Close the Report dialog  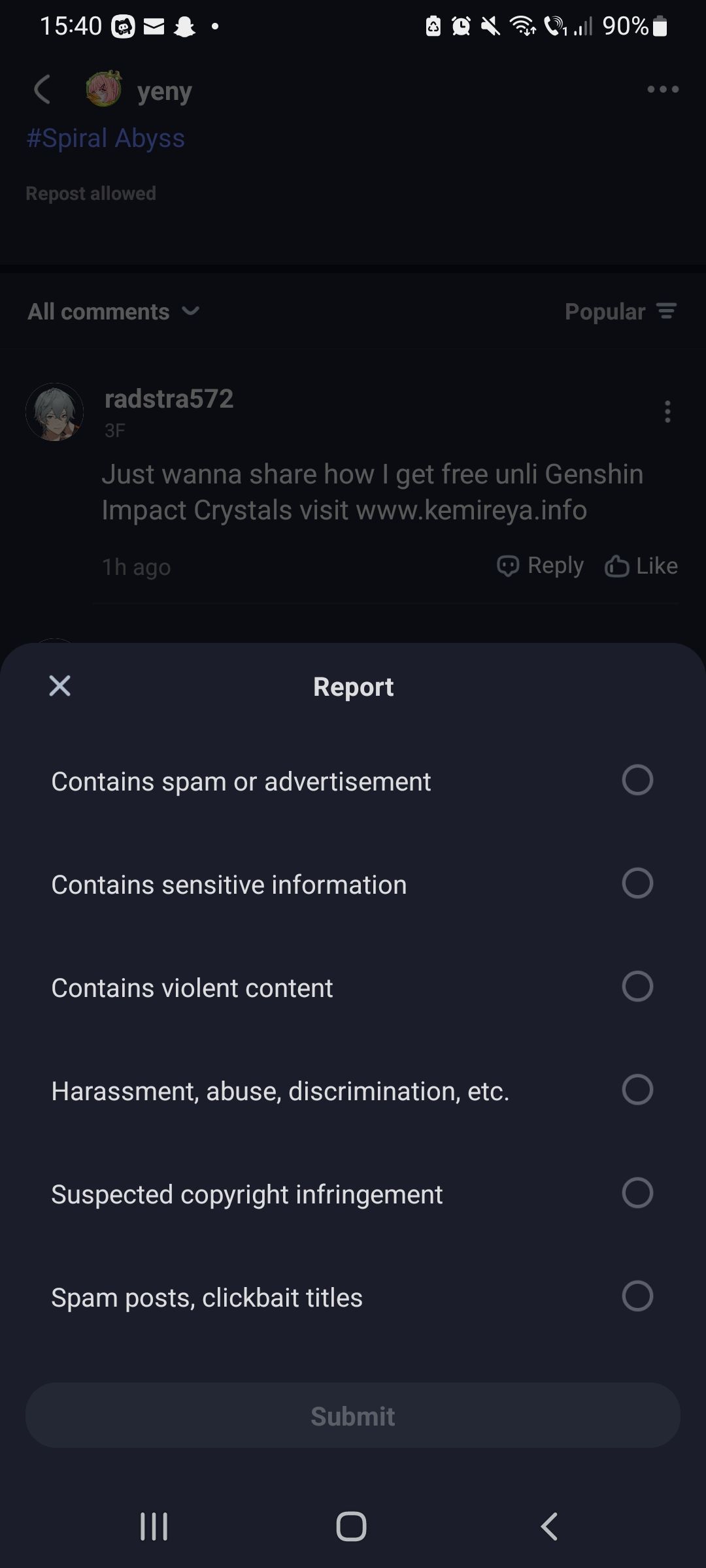tap(59, 686)
